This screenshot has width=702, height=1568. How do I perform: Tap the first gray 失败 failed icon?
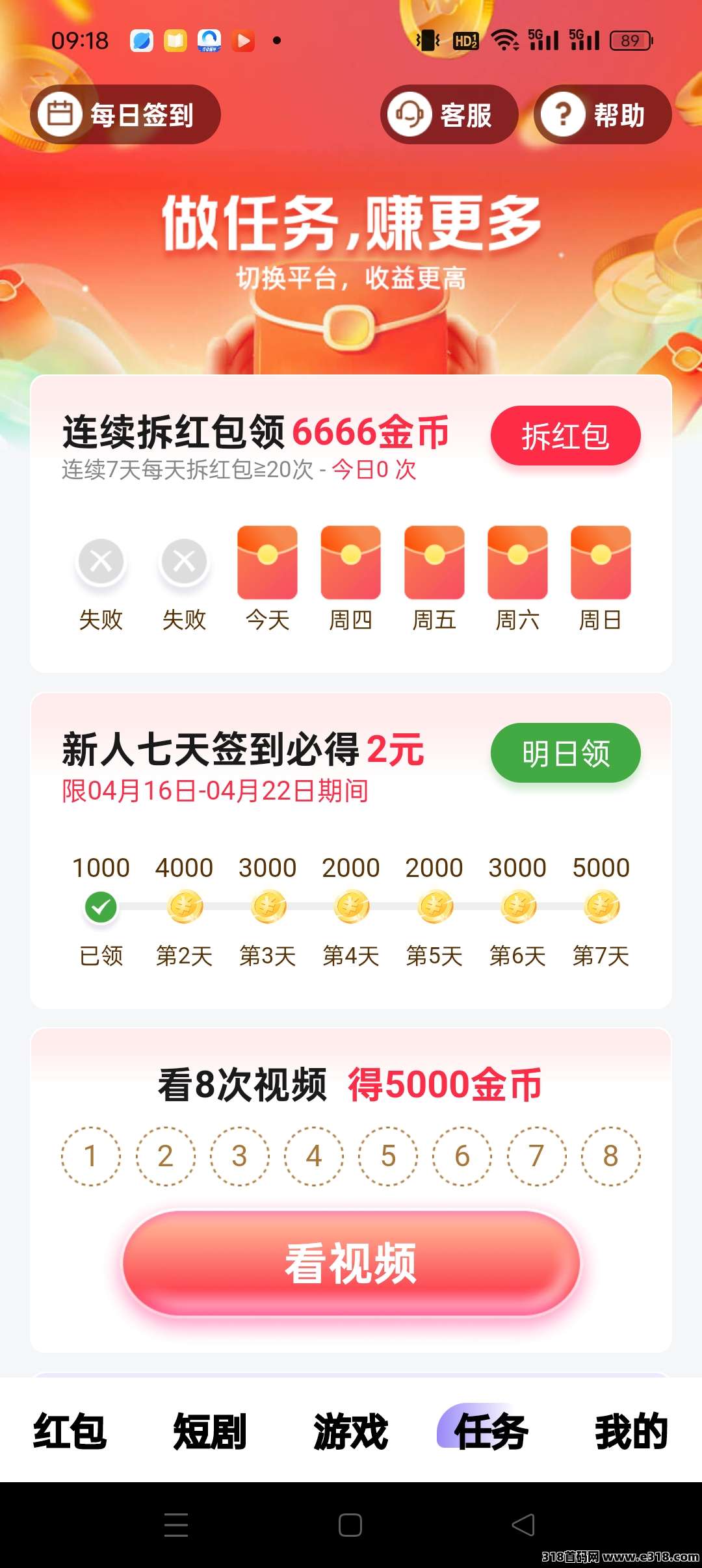tap(101, 561)
